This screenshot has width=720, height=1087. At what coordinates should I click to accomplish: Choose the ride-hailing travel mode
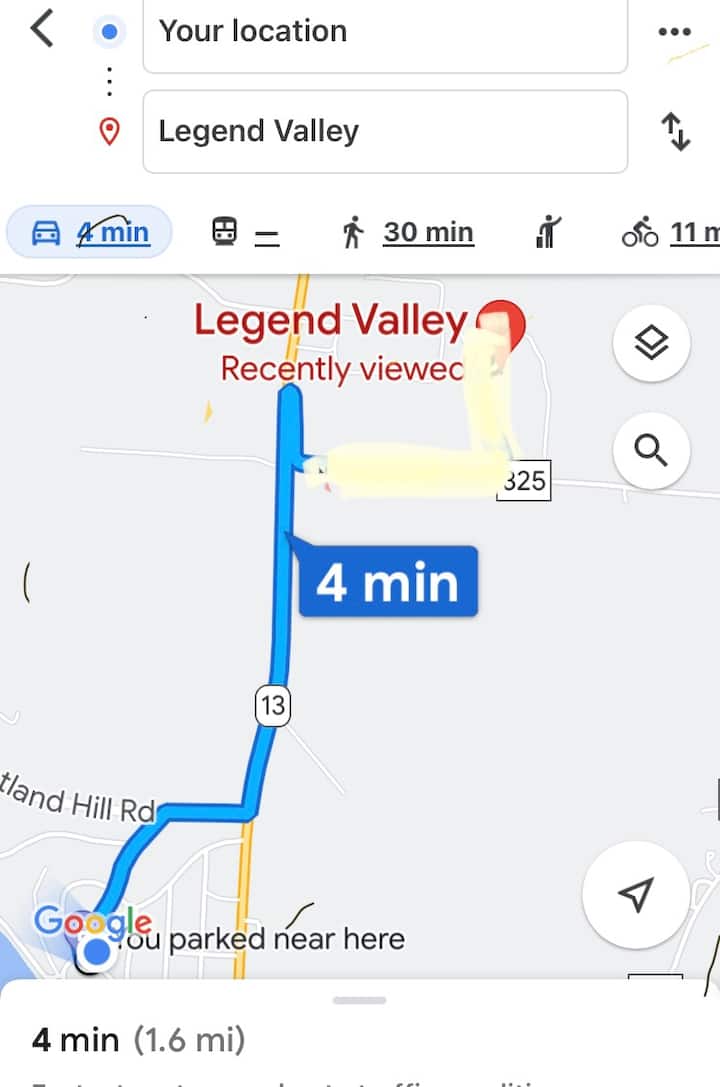tap(549, 233)
